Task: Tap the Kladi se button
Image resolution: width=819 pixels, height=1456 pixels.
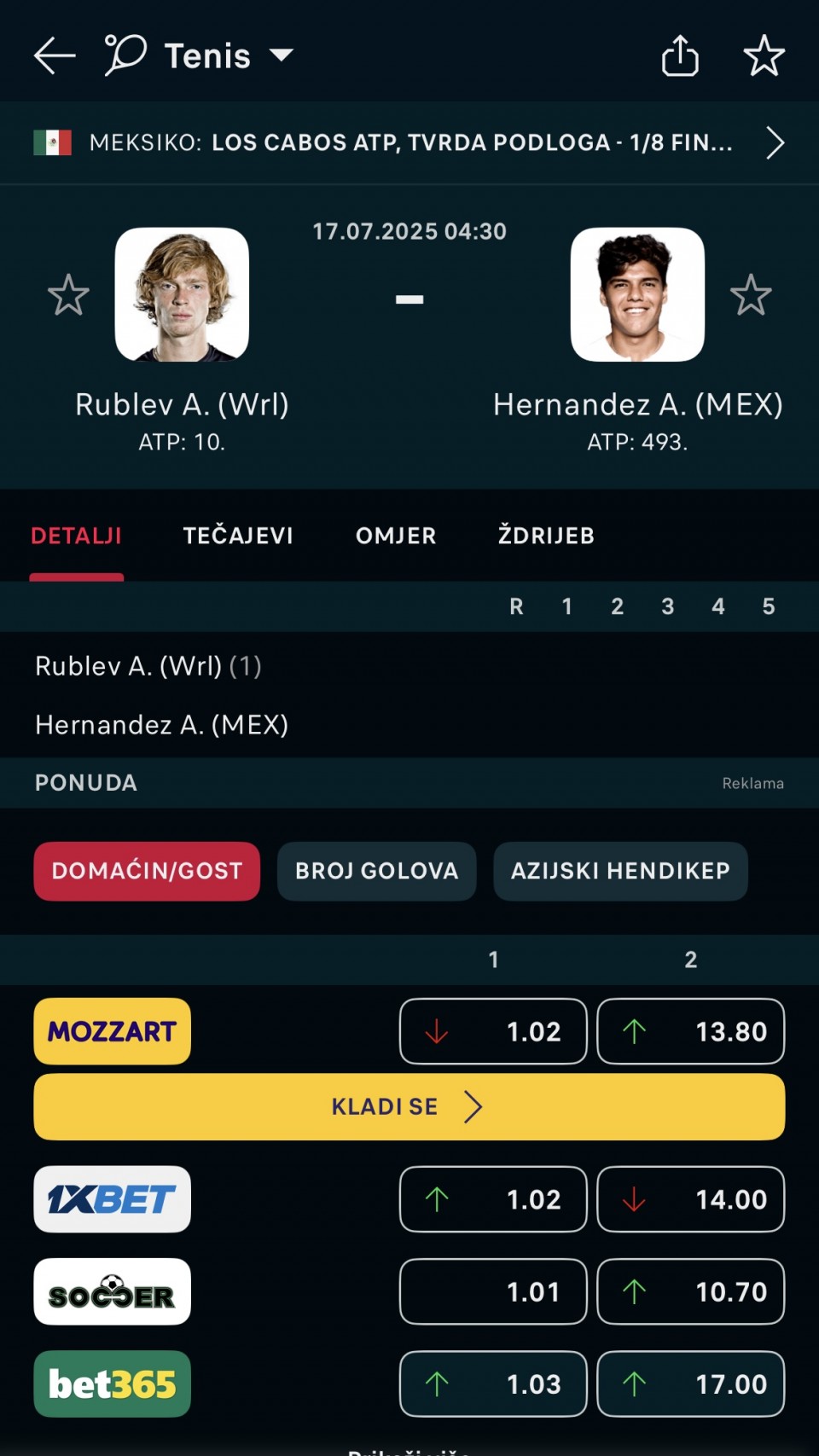Action: pos(409,1106)
